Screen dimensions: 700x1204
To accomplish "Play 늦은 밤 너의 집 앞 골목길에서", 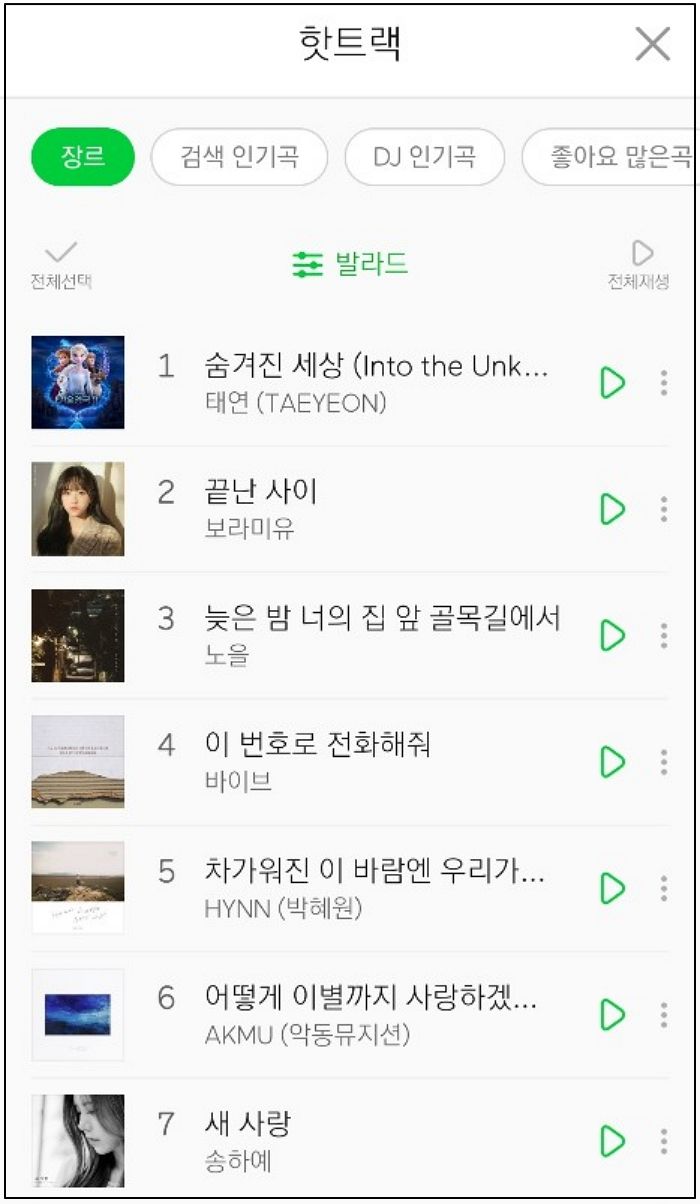I will click(612, 635).
